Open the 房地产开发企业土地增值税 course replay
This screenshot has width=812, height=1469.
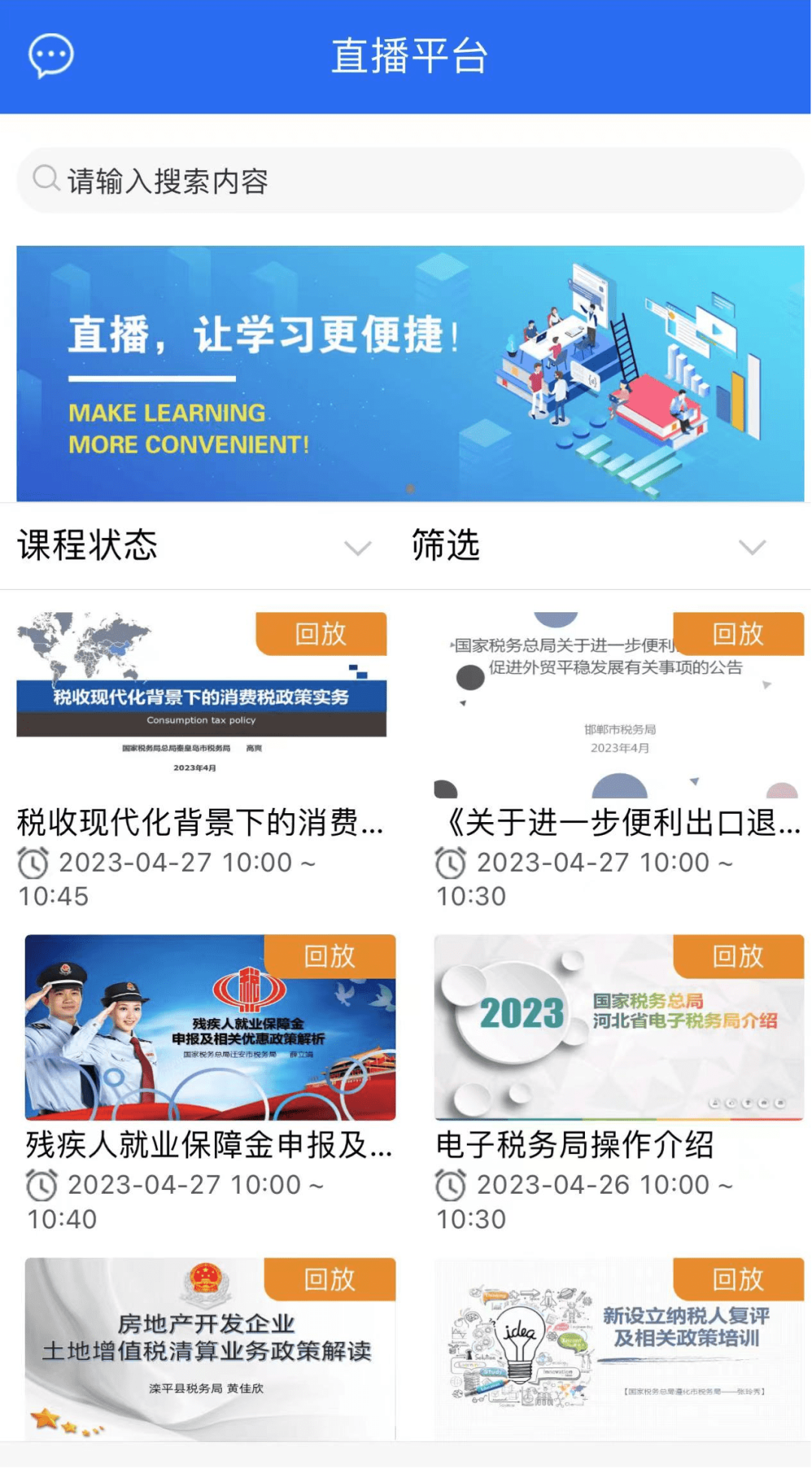(x=210, y=1349)
